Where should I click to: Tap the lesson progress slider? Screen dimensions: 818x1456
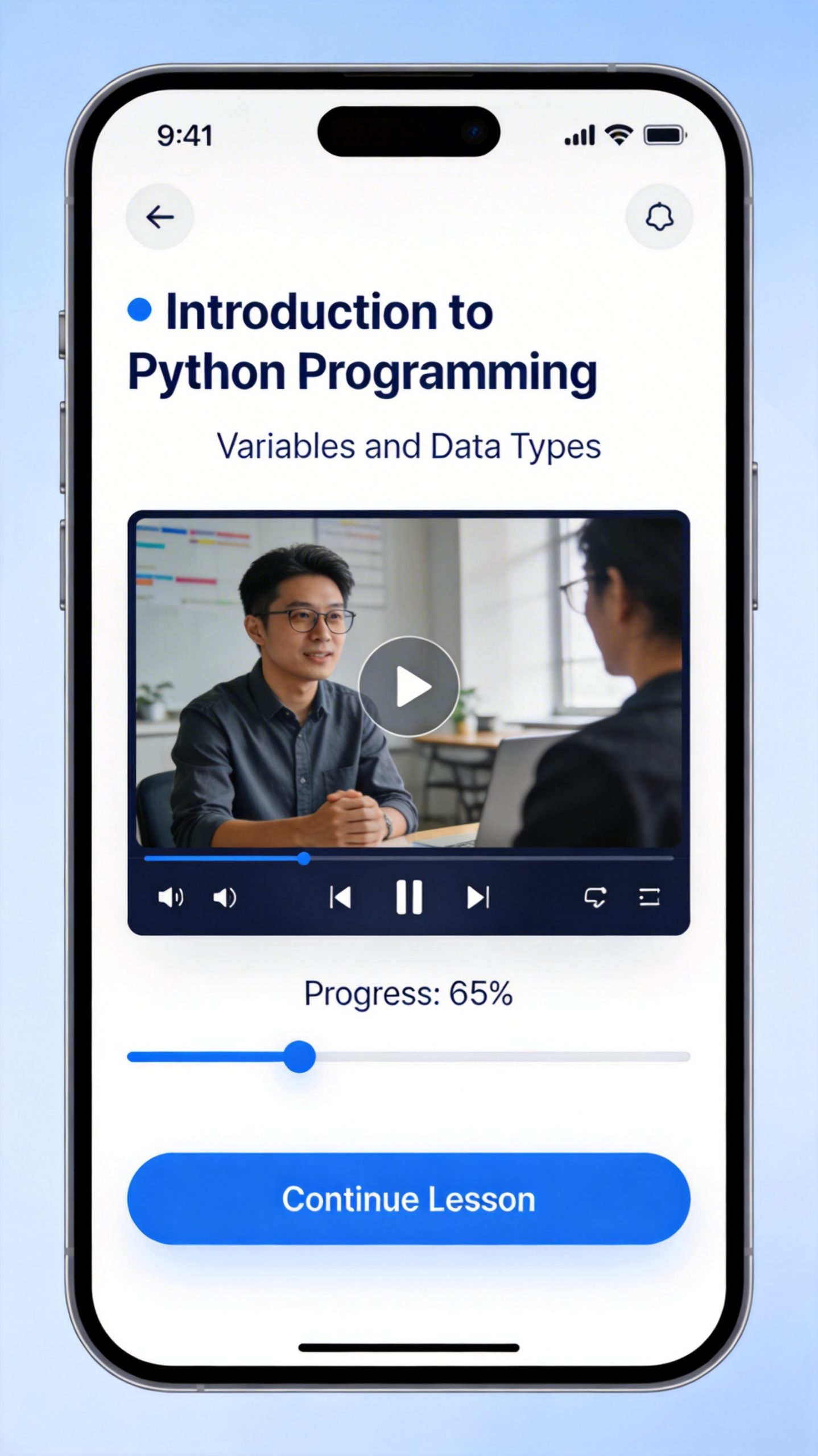(408, 1057)
